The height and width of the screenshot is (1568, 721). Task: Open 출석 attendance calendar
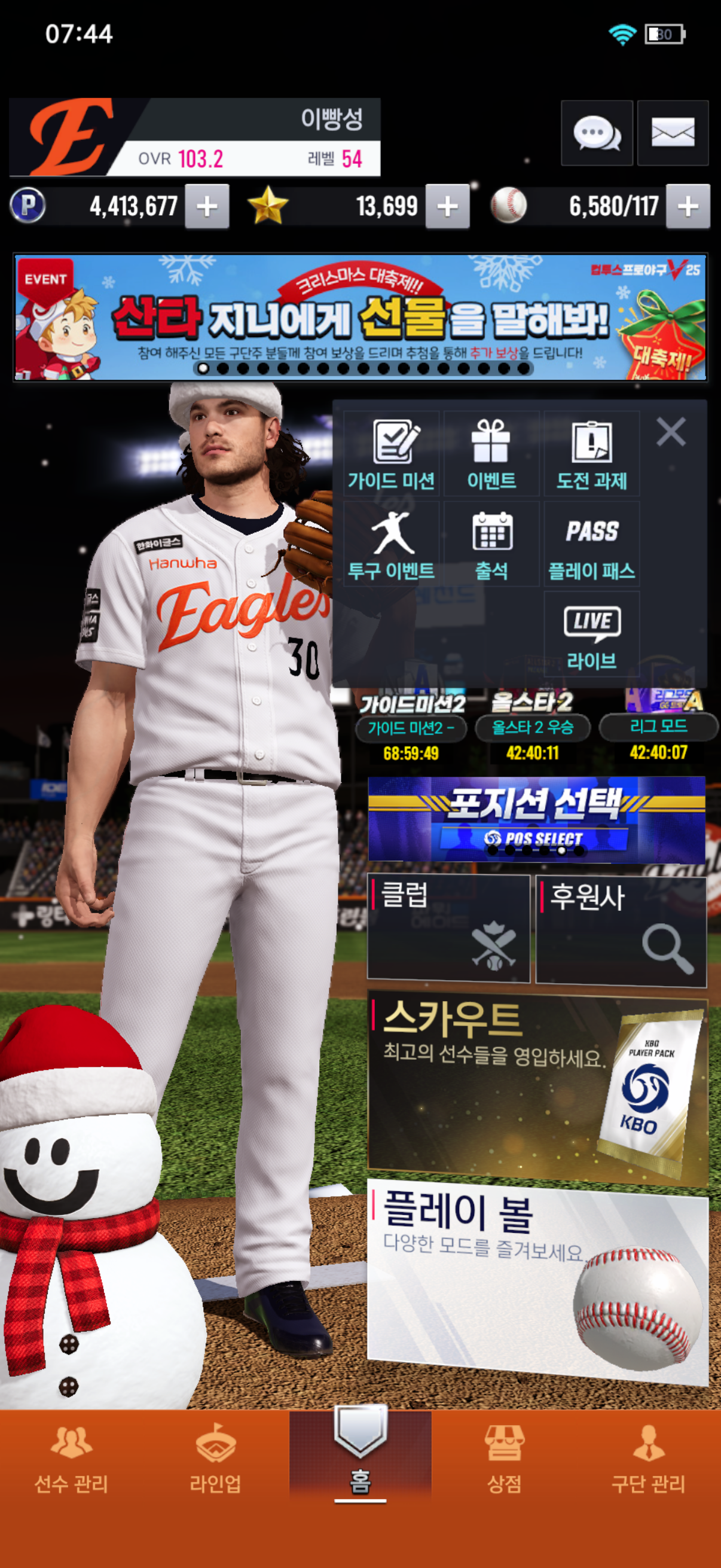click(x=491, y=544)
